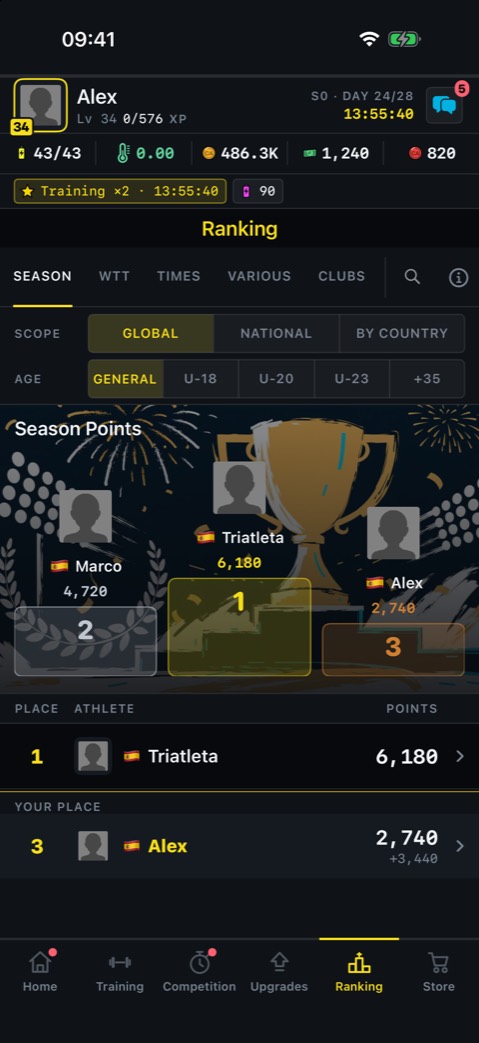Viewport: 479px width, 1043px height.
Task: Go to the Store tab
Action: pos(438,972)
